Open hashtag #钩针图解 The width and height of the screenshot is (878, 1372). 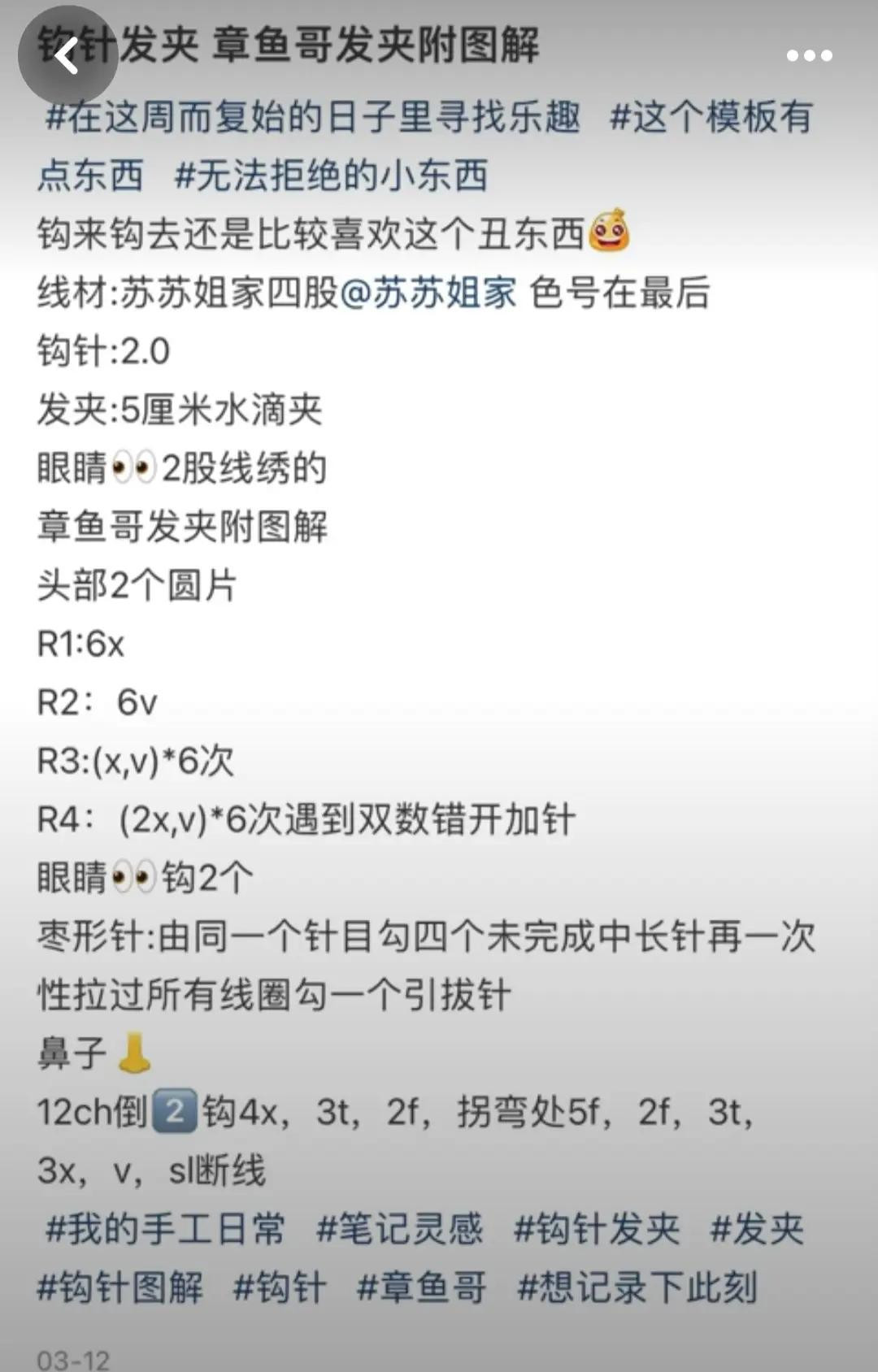120,1287
